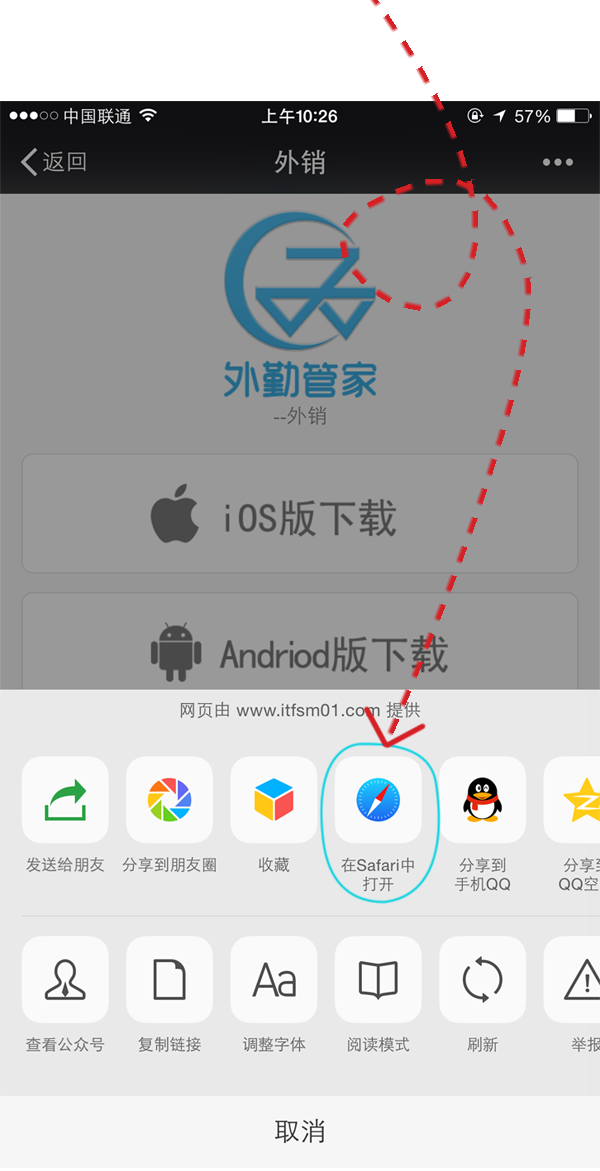Refresh the page with 刷新
600x1171 pixels.
pos(482,980)
